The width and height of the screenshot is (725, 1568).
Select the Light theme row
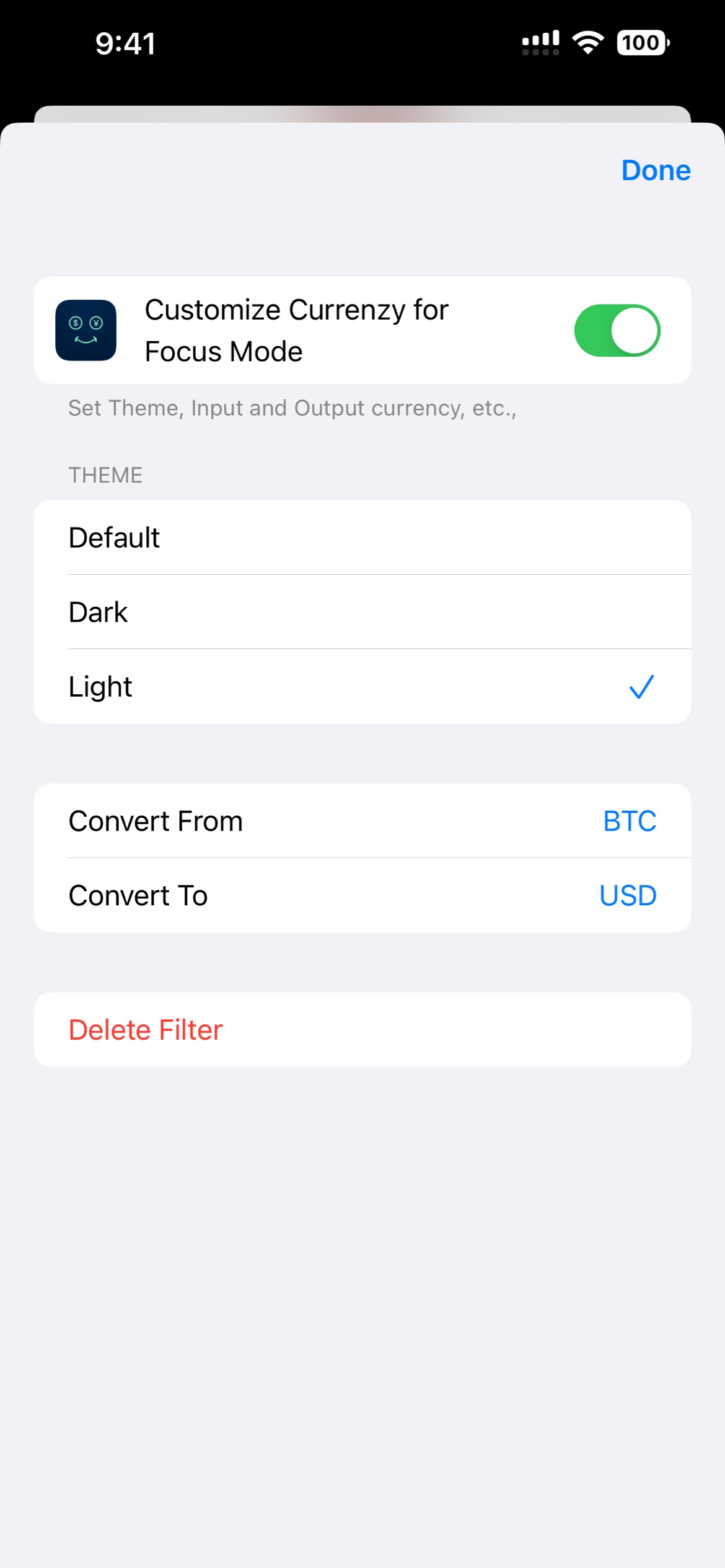click(x=362, y=686)
